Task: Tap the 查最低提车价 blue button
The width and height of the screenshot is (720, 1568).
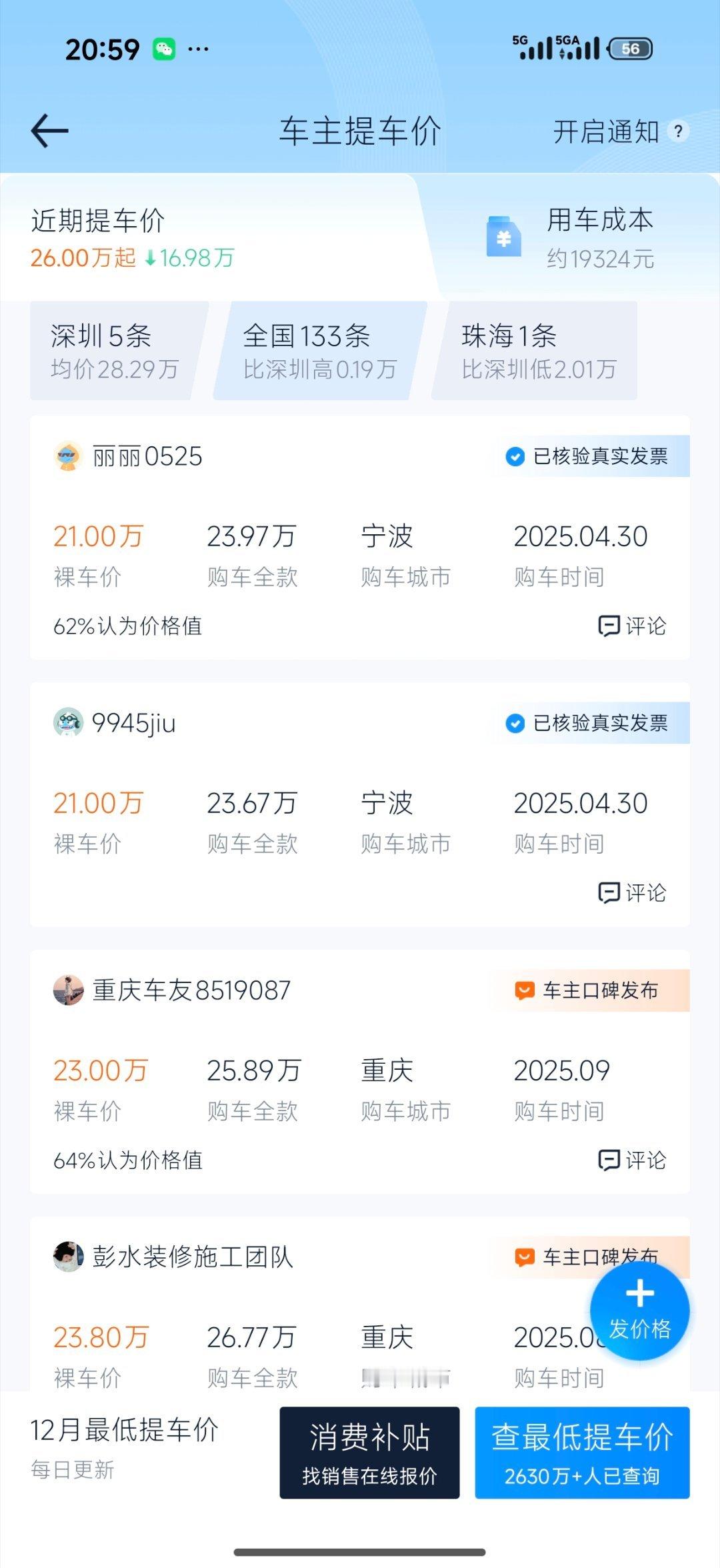Action: click(x=582, y=1452)
